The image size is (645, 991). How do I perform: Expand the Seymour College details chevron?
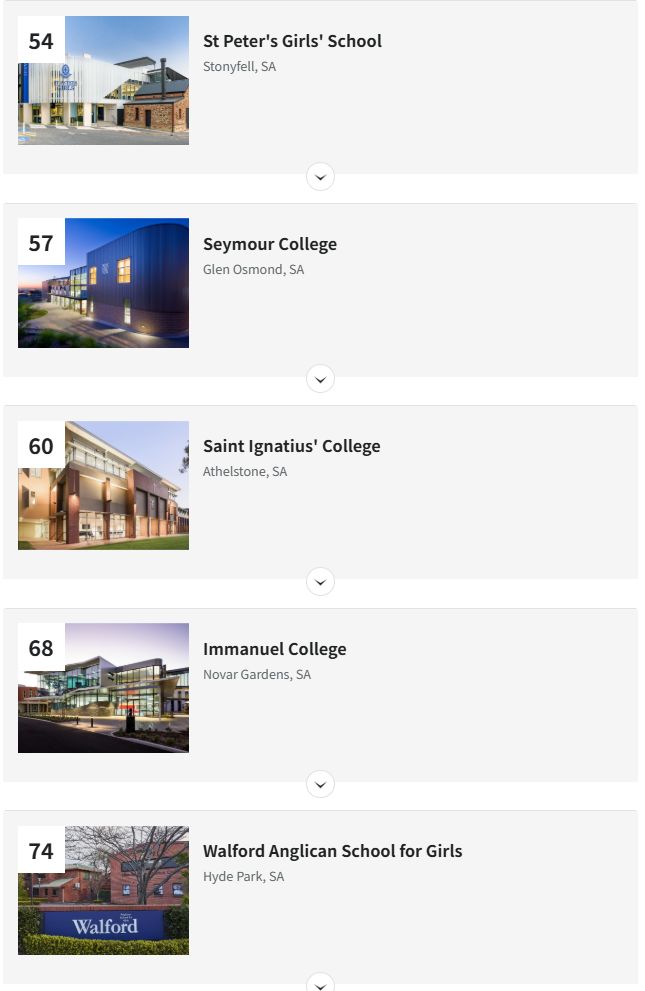click(x=320, y=380)
